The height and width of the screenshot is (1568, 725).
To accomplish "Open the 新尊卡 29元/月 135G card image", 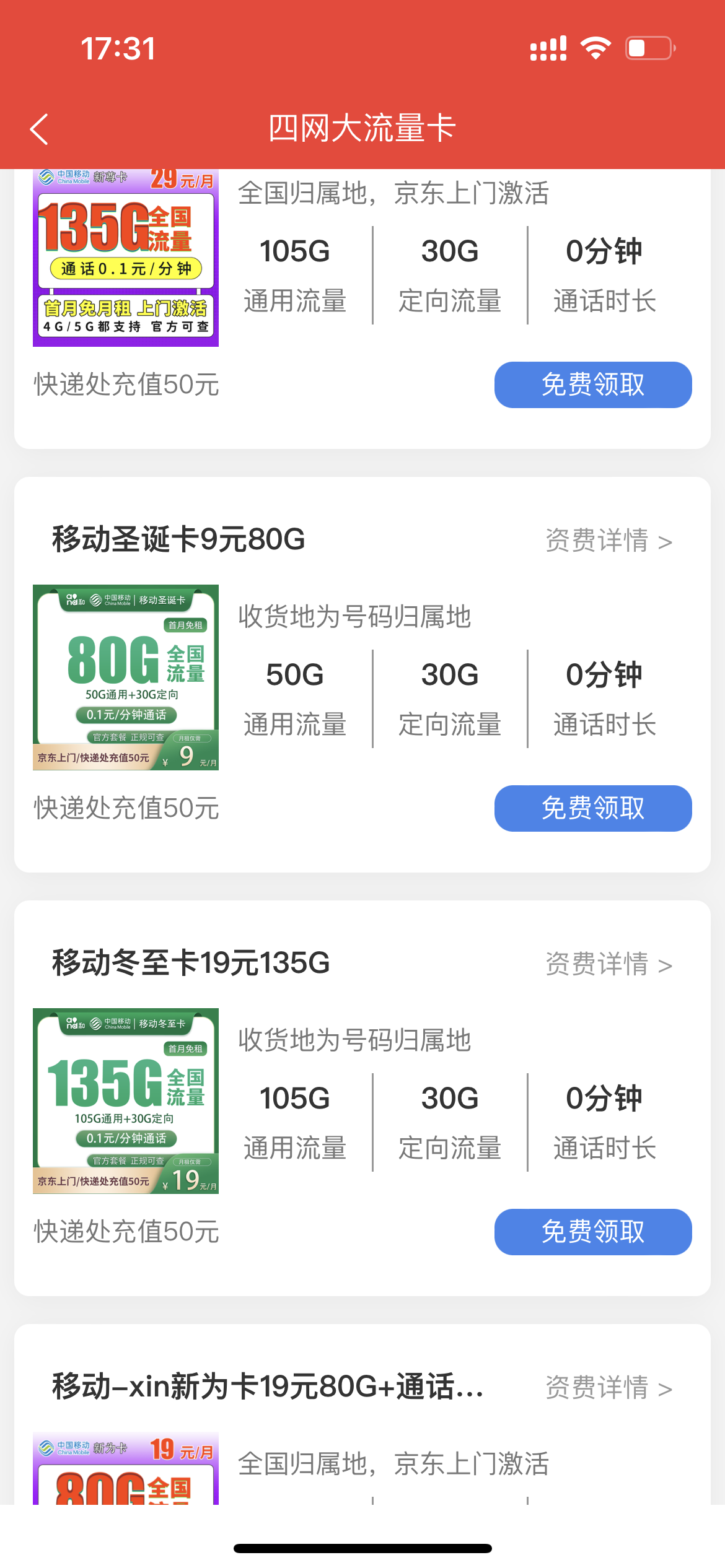I will pos(126,258).
